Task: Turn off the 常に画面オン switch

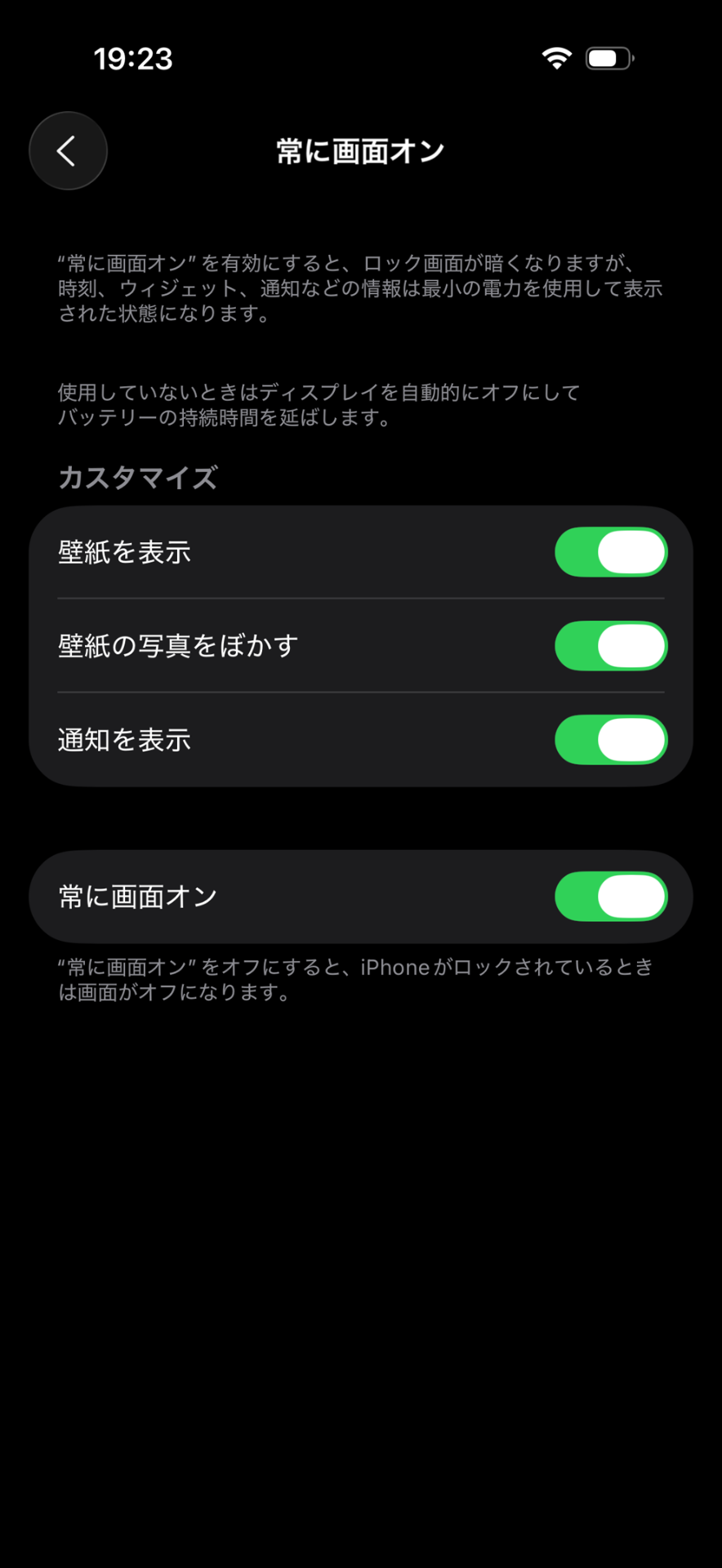Action: coord(611,895)
